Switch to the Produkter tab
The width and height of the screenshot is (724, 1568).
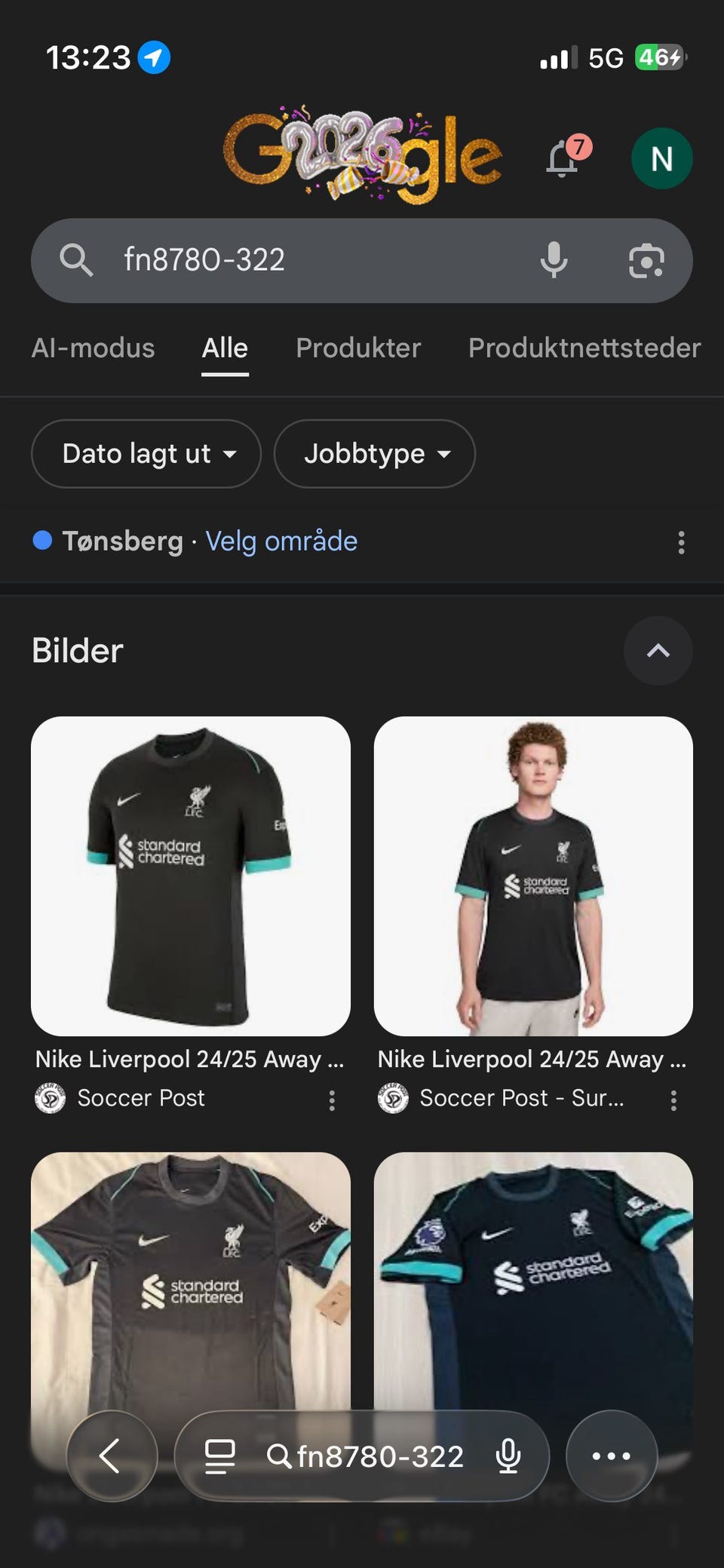tap(358, 348)
